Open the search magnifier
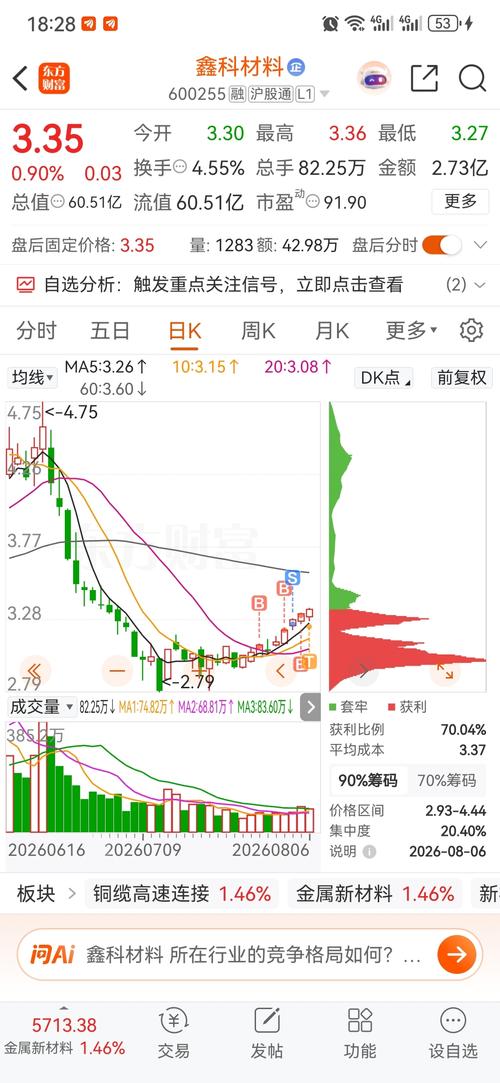 pyautogui.click(x=472, y=78)
